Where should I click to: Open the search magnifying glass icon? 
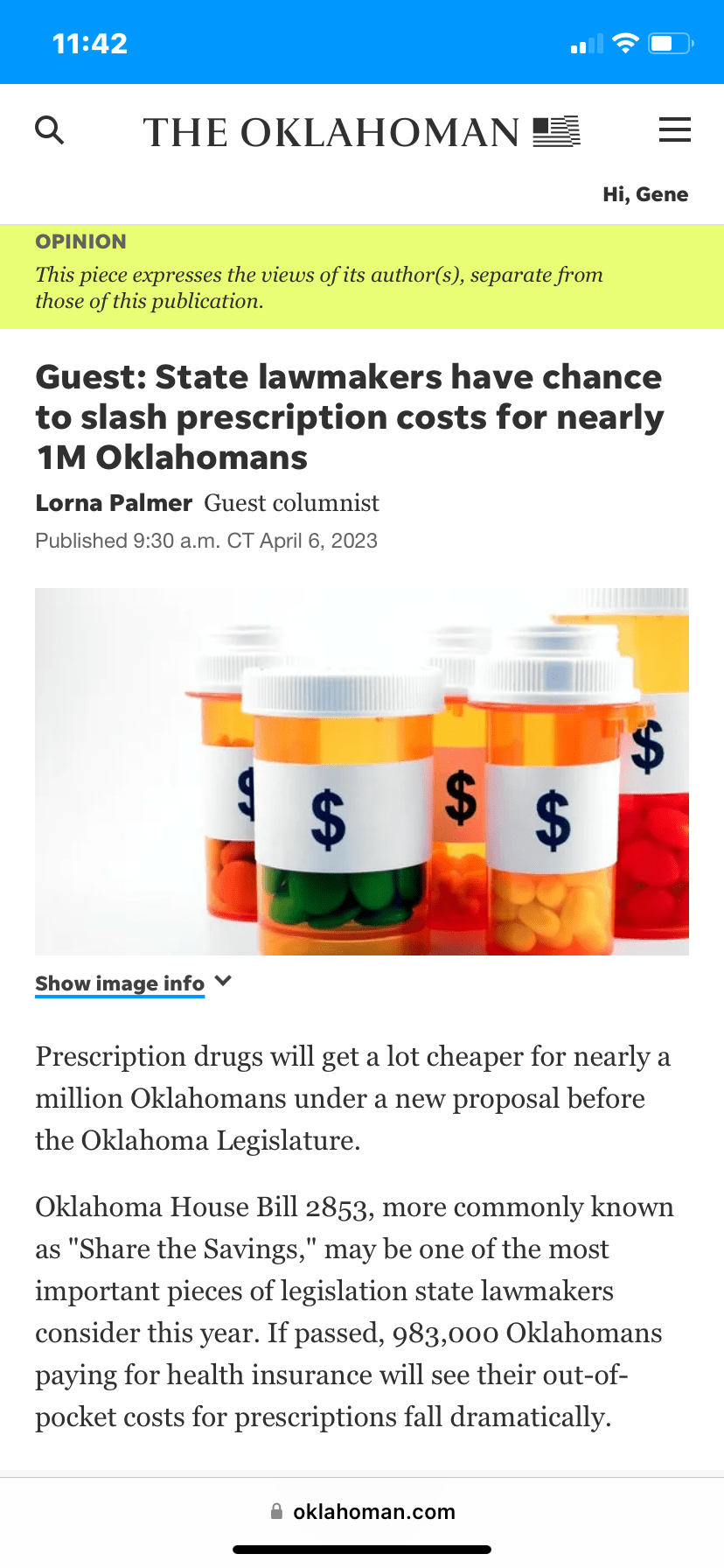(50, 129)
